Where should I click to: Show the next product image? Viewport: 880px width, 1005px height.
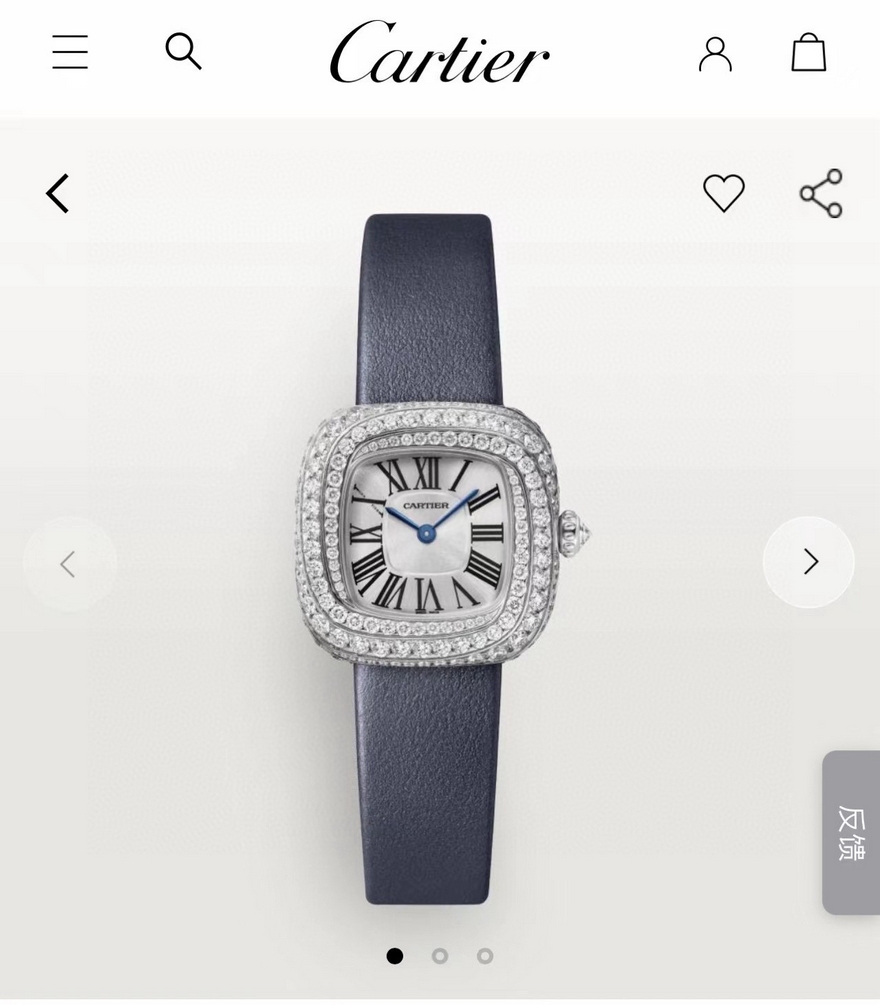point(808,562)
